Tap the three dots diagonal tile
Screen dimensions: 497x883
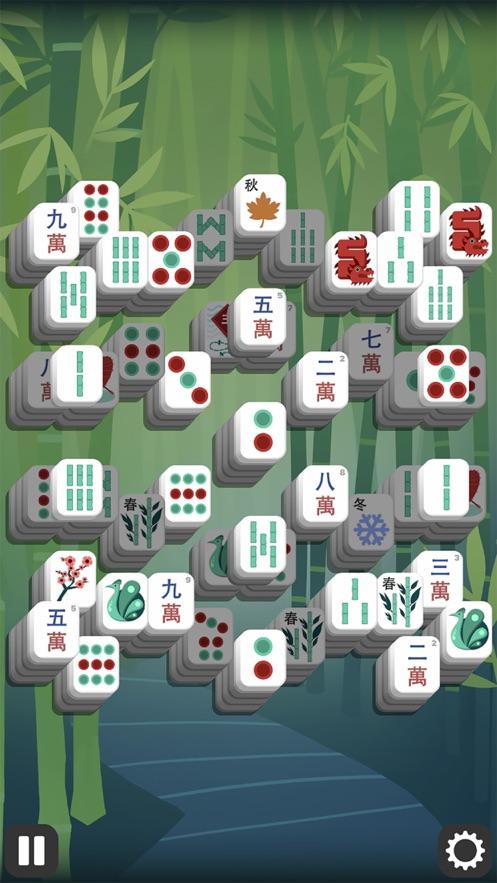pos(185,380)
